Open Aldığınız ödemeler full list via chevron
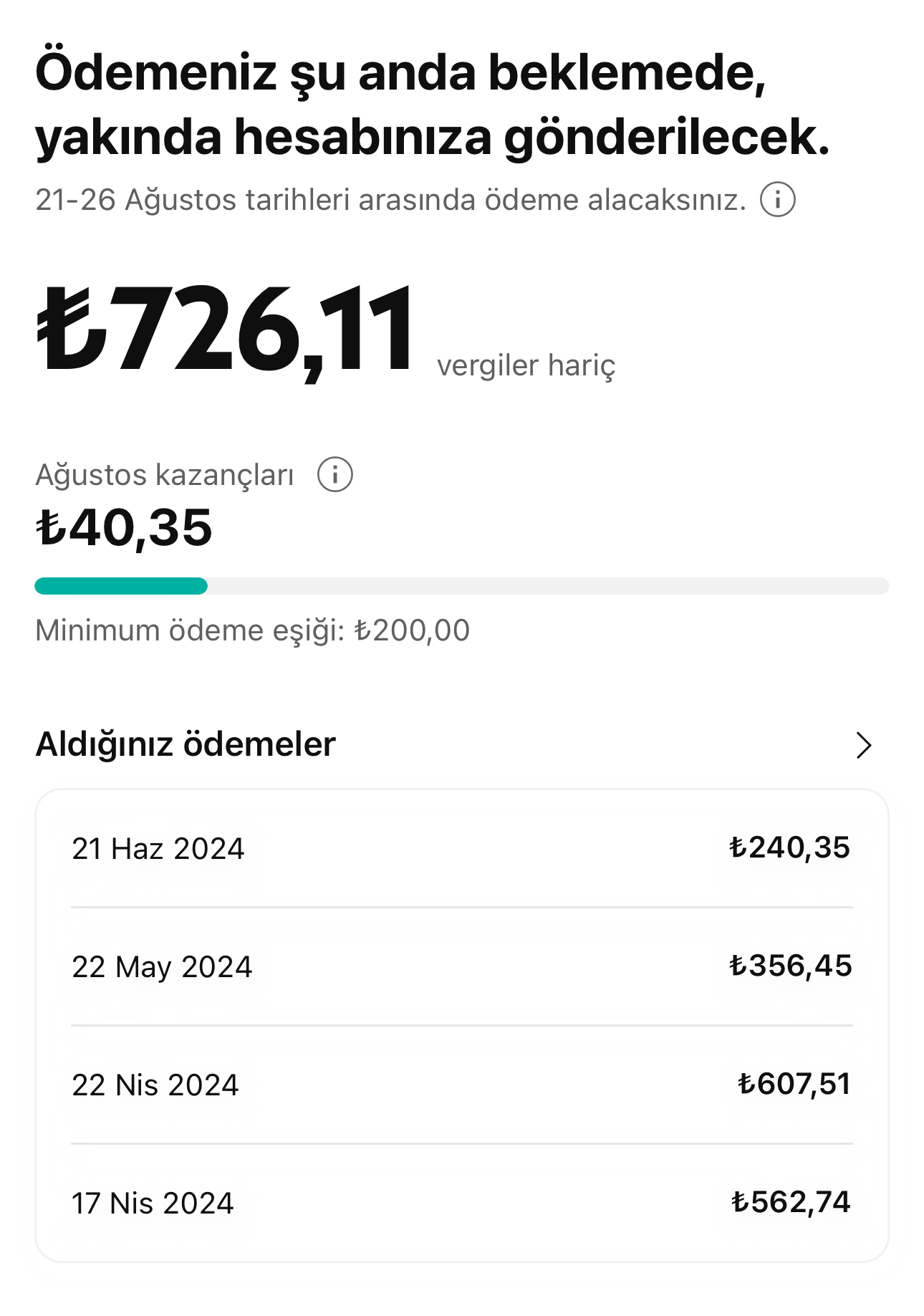 [x=864, y=745]
